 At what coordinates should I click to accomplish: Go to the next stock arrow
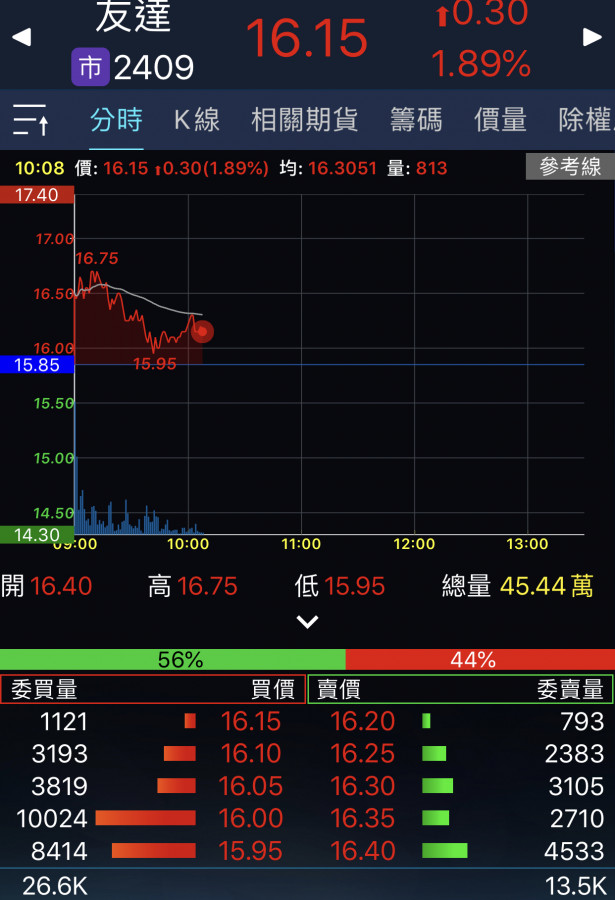tap(592, 38)
